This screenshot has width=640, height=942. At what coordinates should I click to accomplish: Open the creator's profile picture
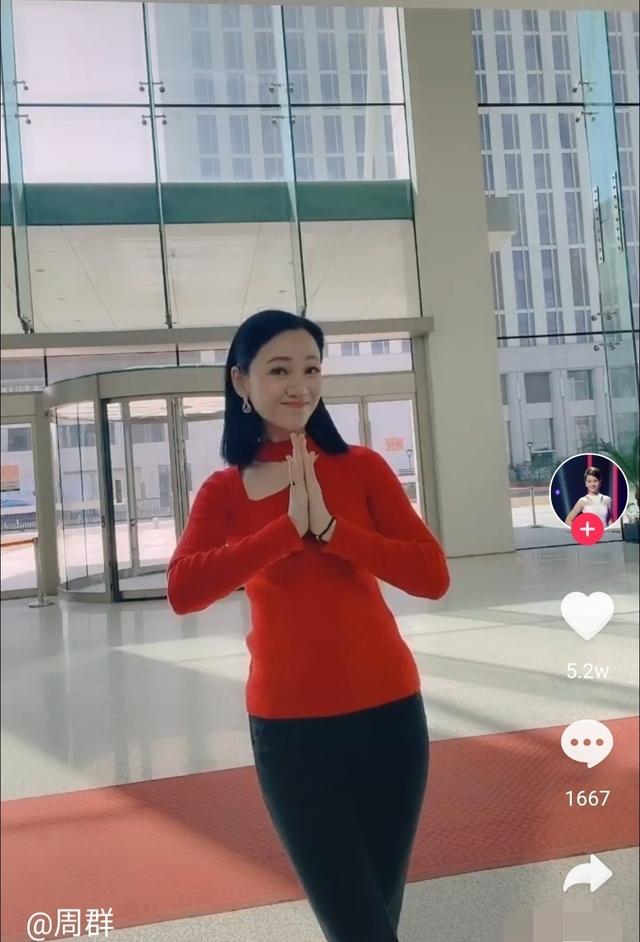pyautogui.click(x=588, y=488)
